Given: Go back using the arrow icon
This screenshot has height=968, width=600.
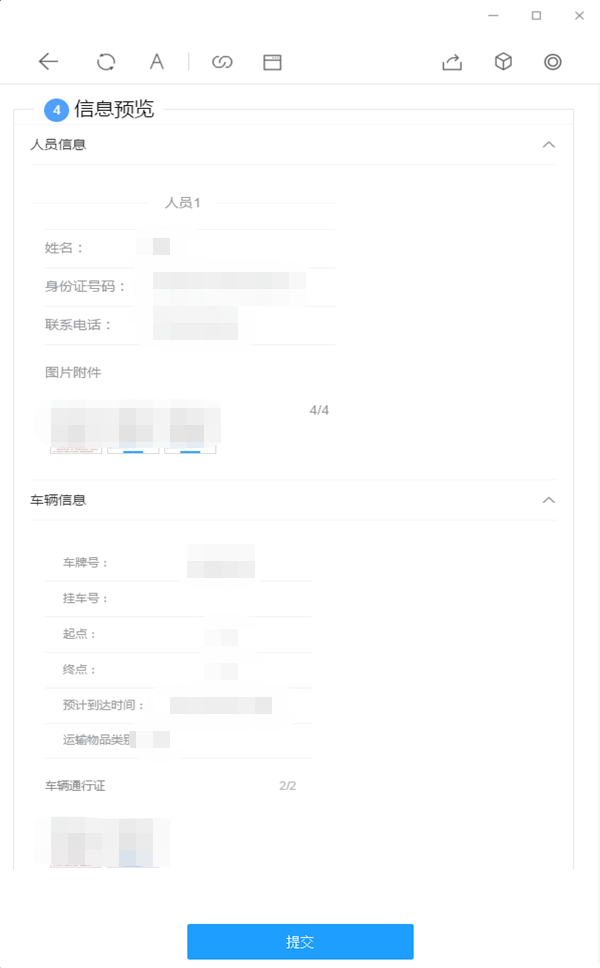Looking at the screenshot, I should click(x=48, y=62).
